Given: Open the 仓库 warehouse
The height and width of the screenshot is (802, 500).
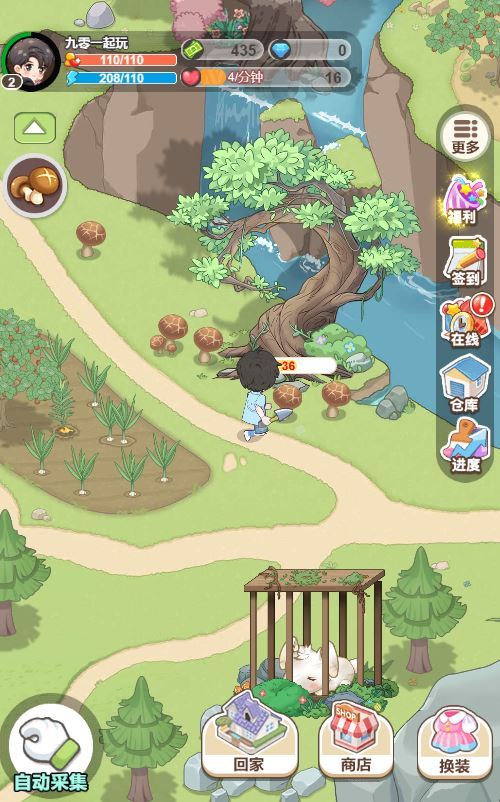Looking at the screenshot, I should tap(465, 384).
